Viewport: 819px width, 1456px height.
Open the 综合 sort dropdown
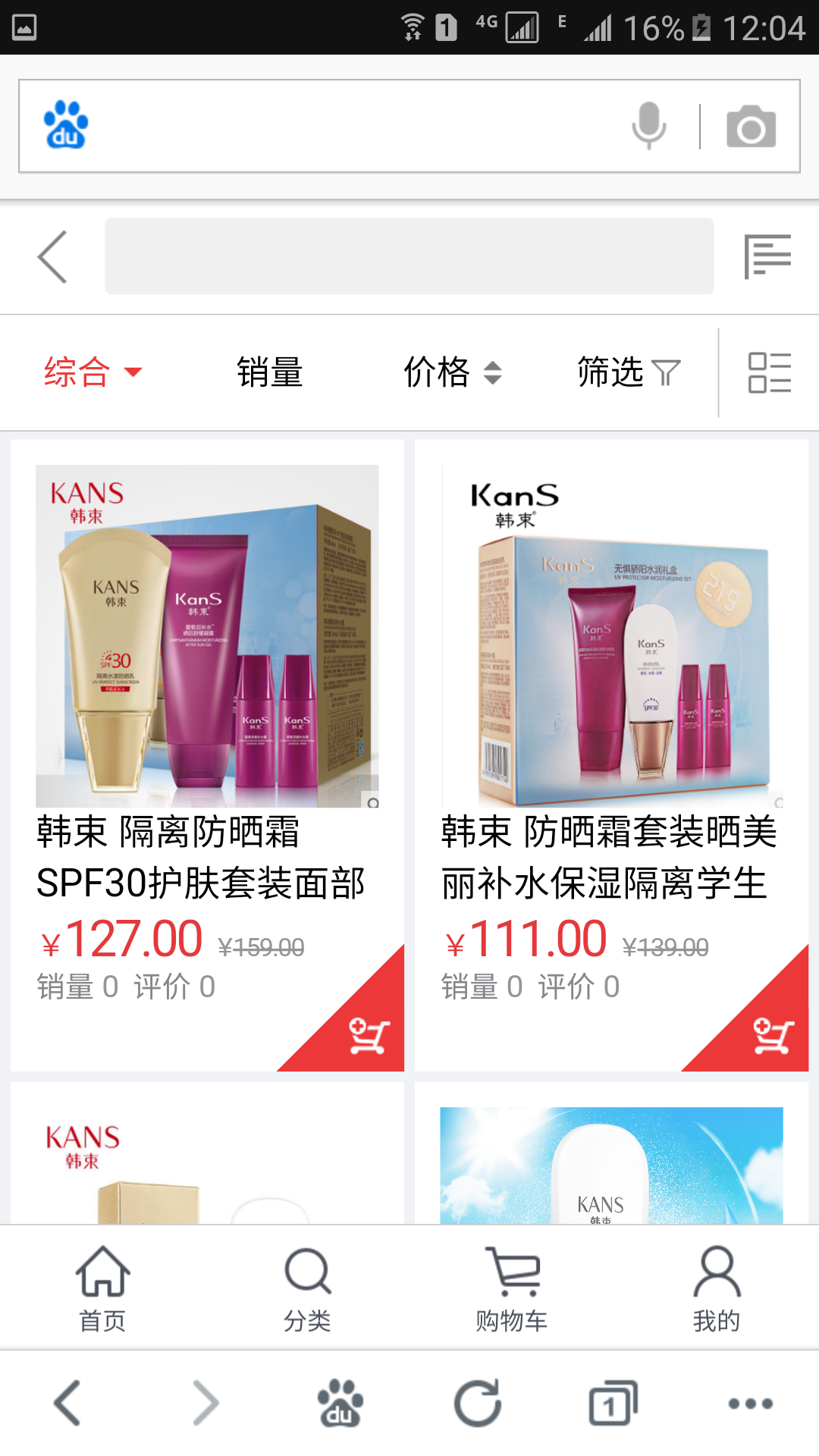pyautogui.click(x=93, y=372)
